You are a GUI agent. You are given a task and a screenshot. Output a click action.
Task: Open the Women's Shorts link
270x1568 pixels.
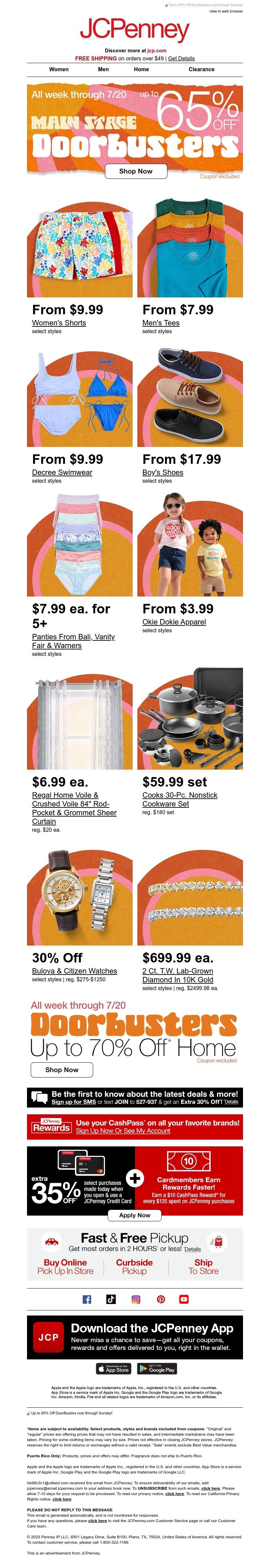pos(59,323)
